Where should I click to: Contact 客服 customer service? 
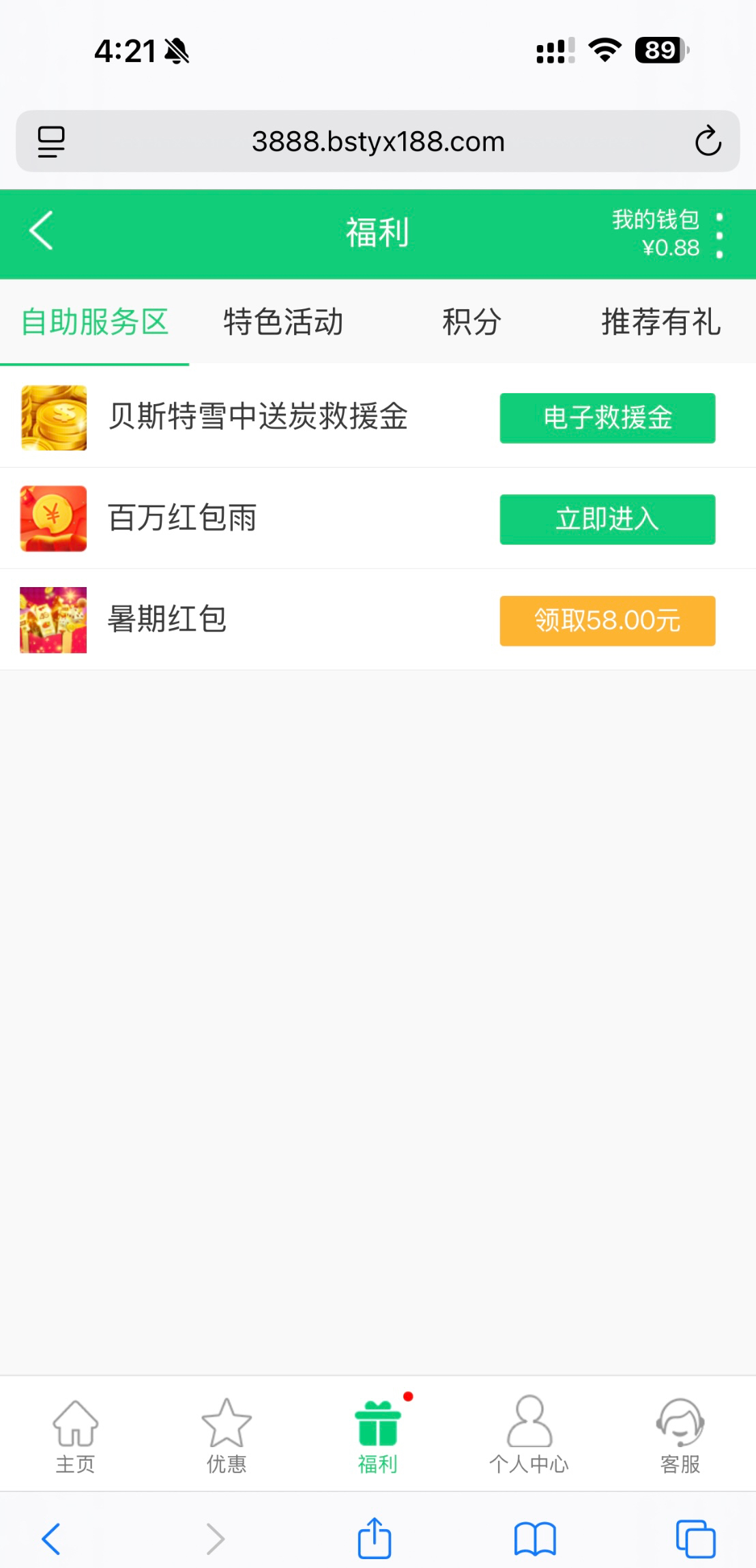(x=680, y=1435)
